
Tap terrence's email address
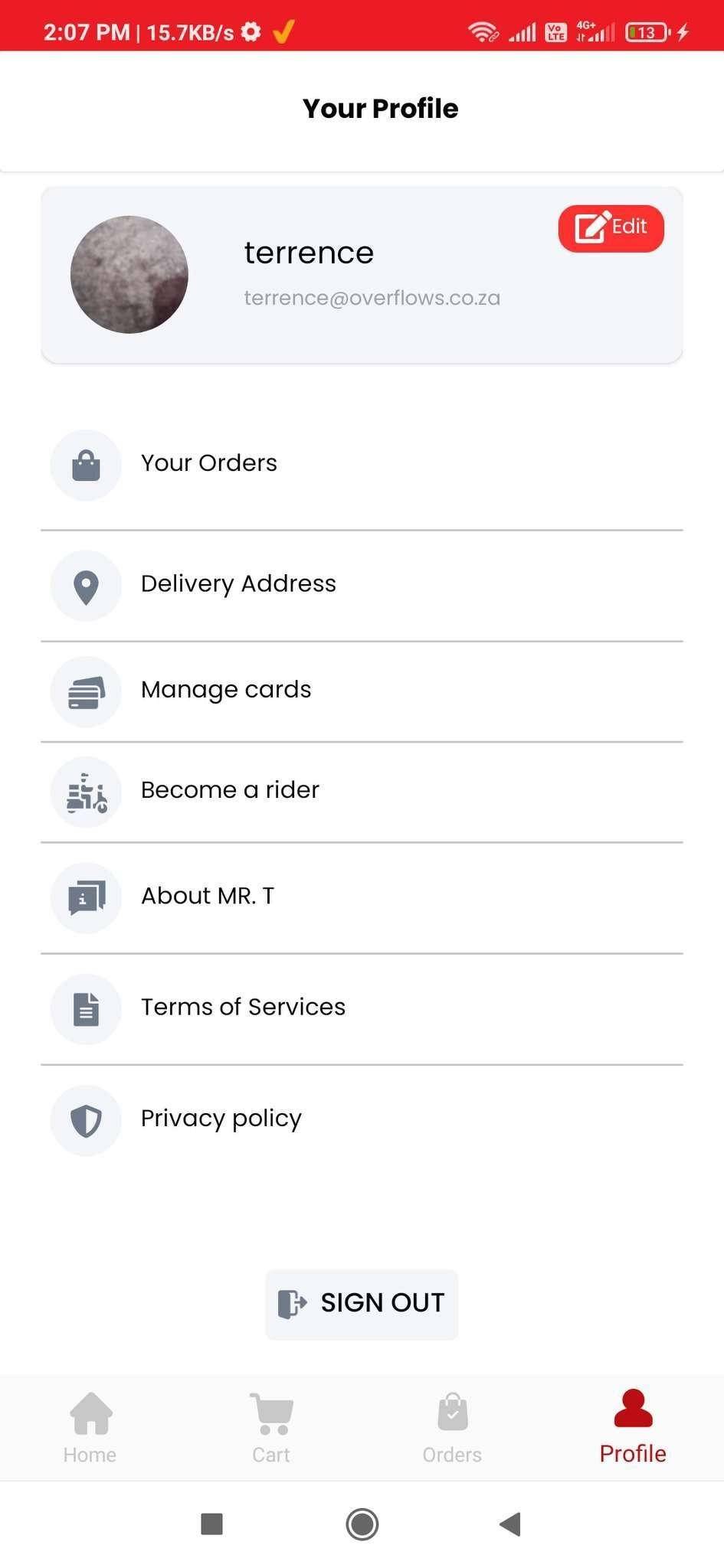click(372, 298)
